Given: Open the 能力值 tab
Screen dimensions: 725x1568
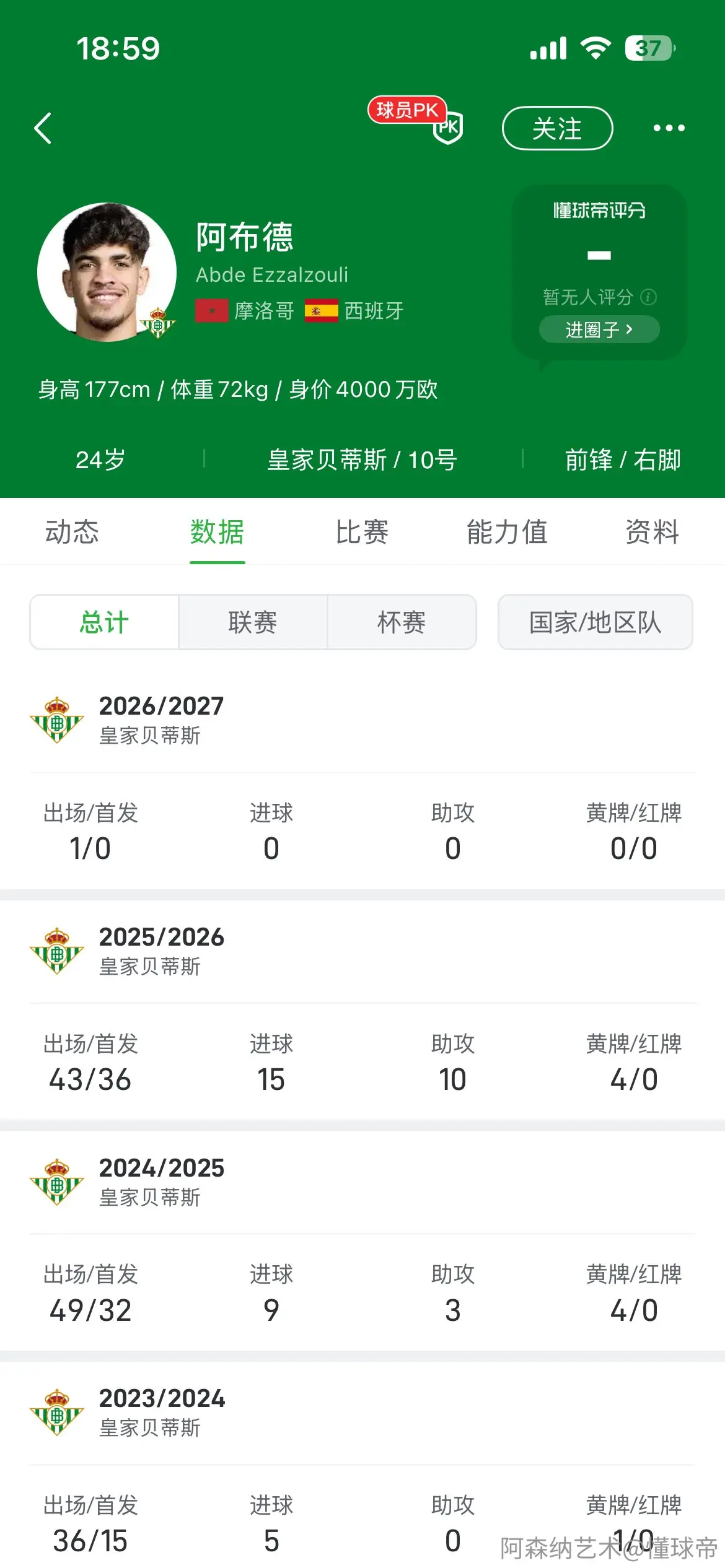Looking at the screenshot, I should tap(507, 532).
